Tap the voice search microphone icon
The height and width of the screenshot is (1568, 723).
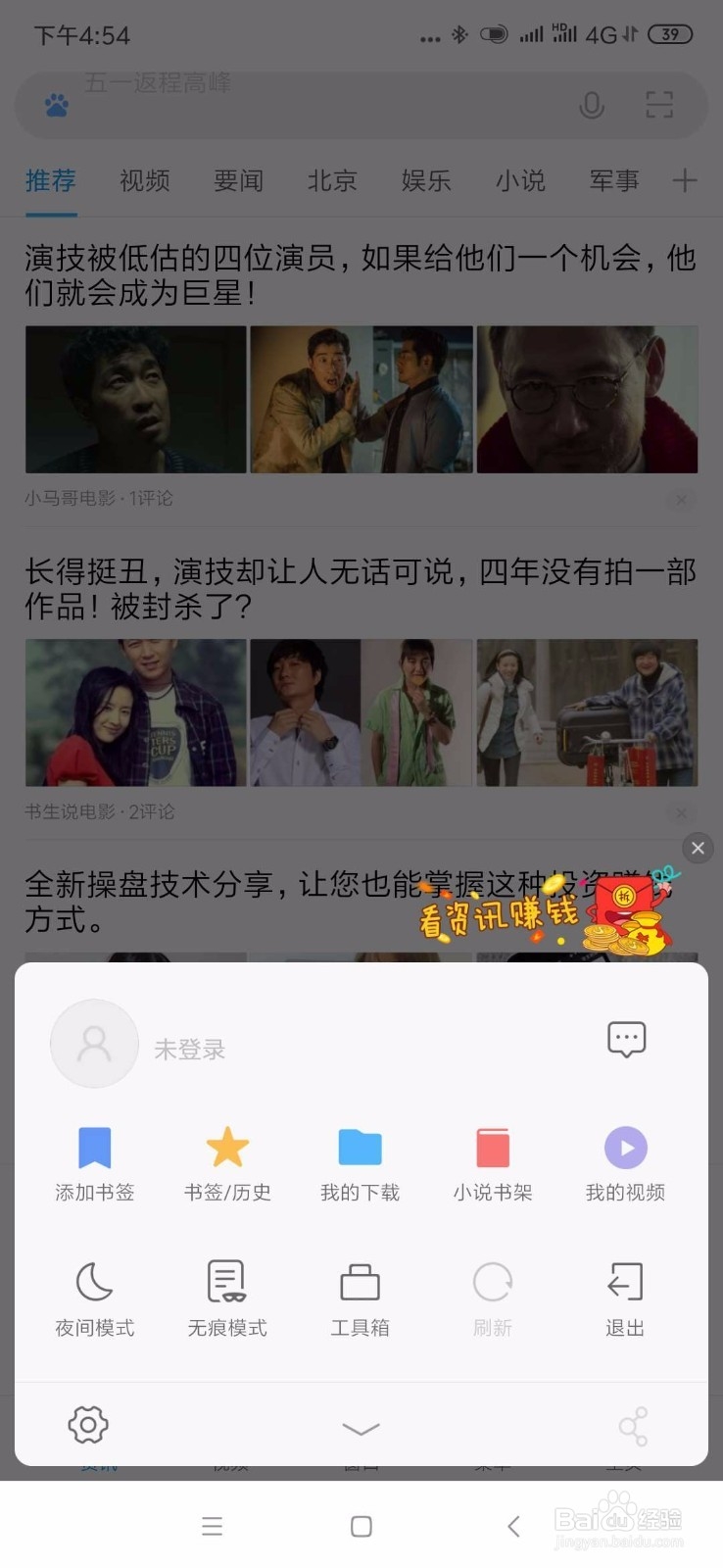point(592,105)
